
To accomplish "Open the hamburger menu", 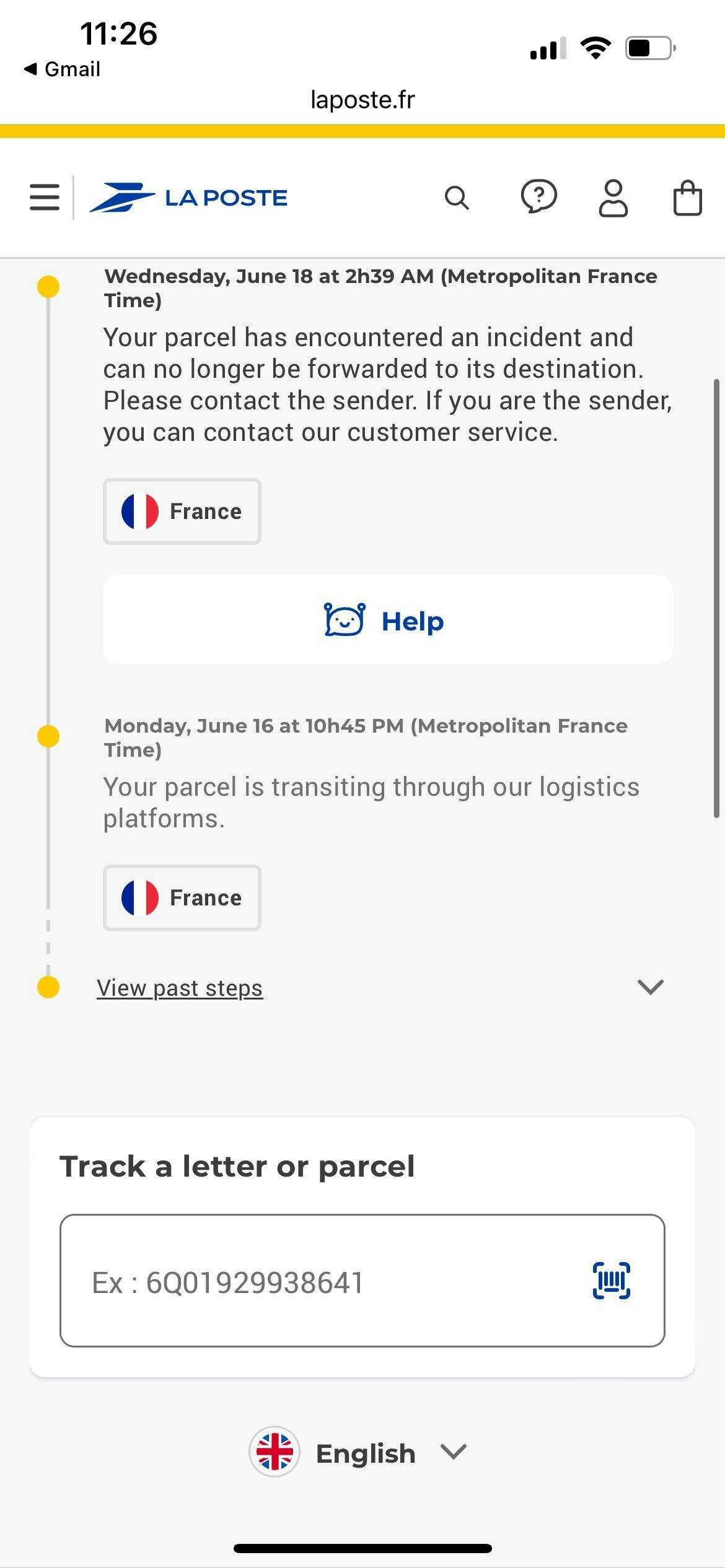I will [45, 198].
